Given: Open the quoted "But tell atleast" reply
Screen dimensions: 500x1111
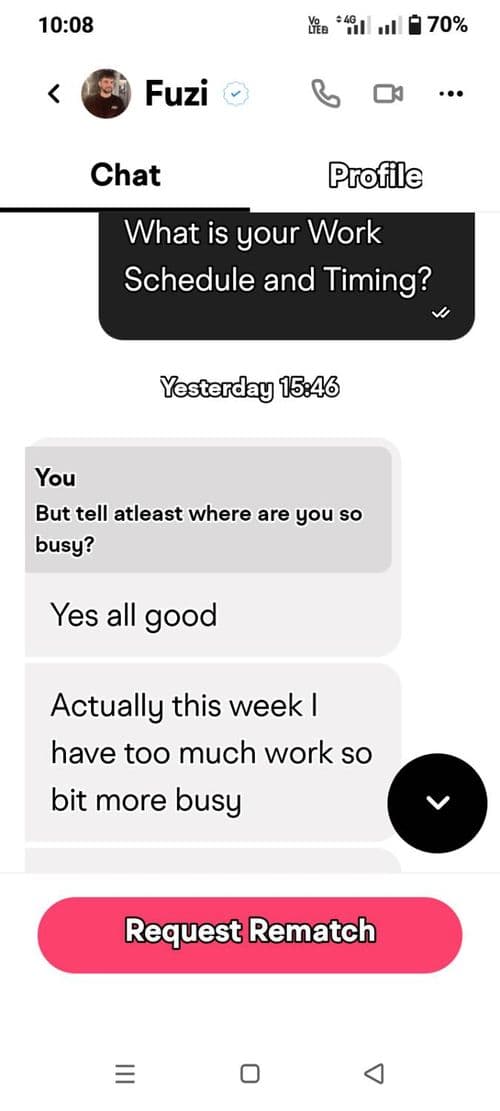Looking at the screenshot, I should coord(208,509).
